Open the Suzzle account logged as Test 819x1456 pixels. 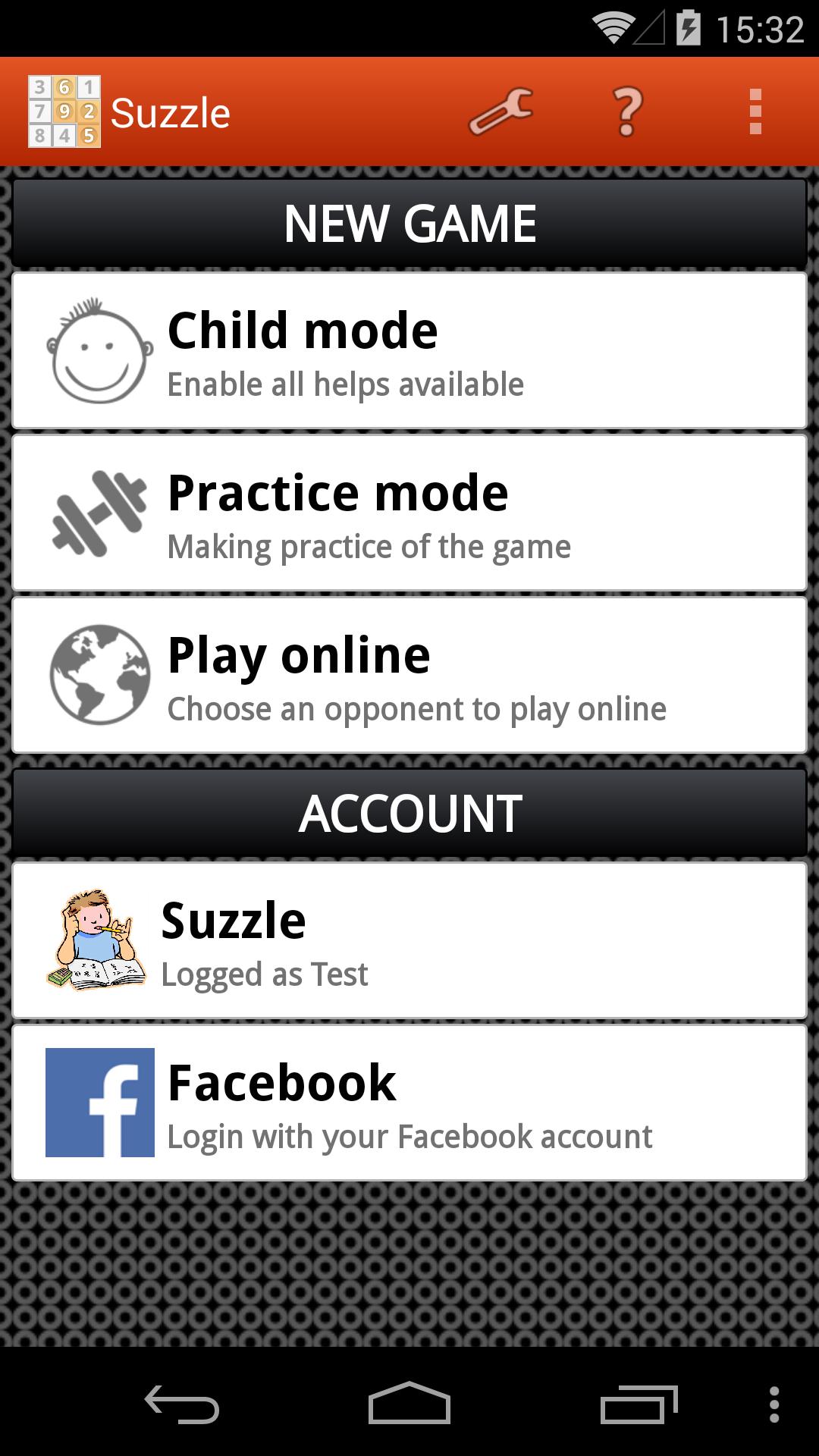coord(409,940)
